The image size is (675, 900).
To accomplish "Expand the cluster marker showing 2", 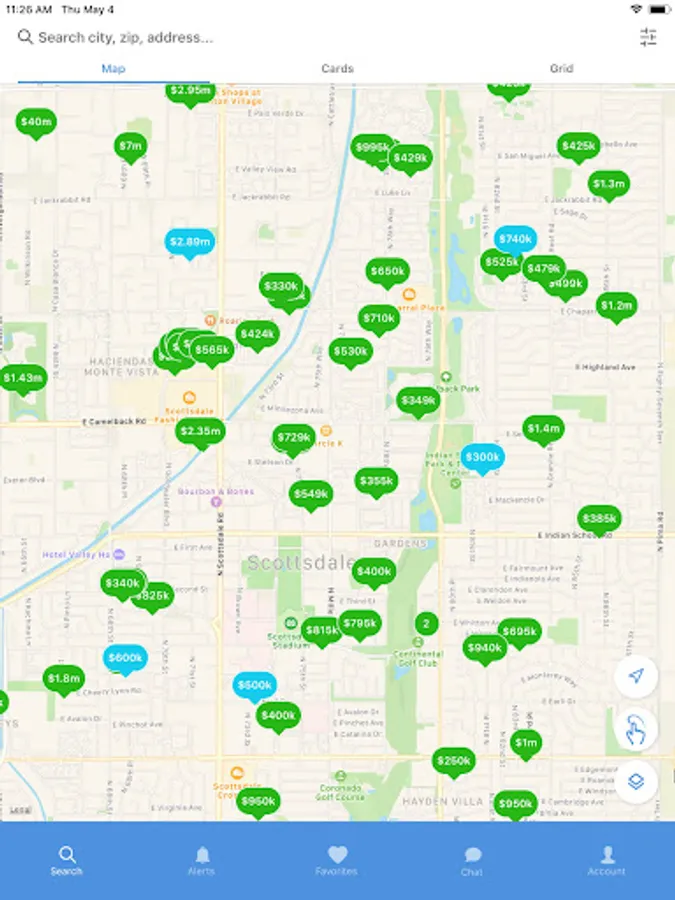I will click(x=426, y=623).
